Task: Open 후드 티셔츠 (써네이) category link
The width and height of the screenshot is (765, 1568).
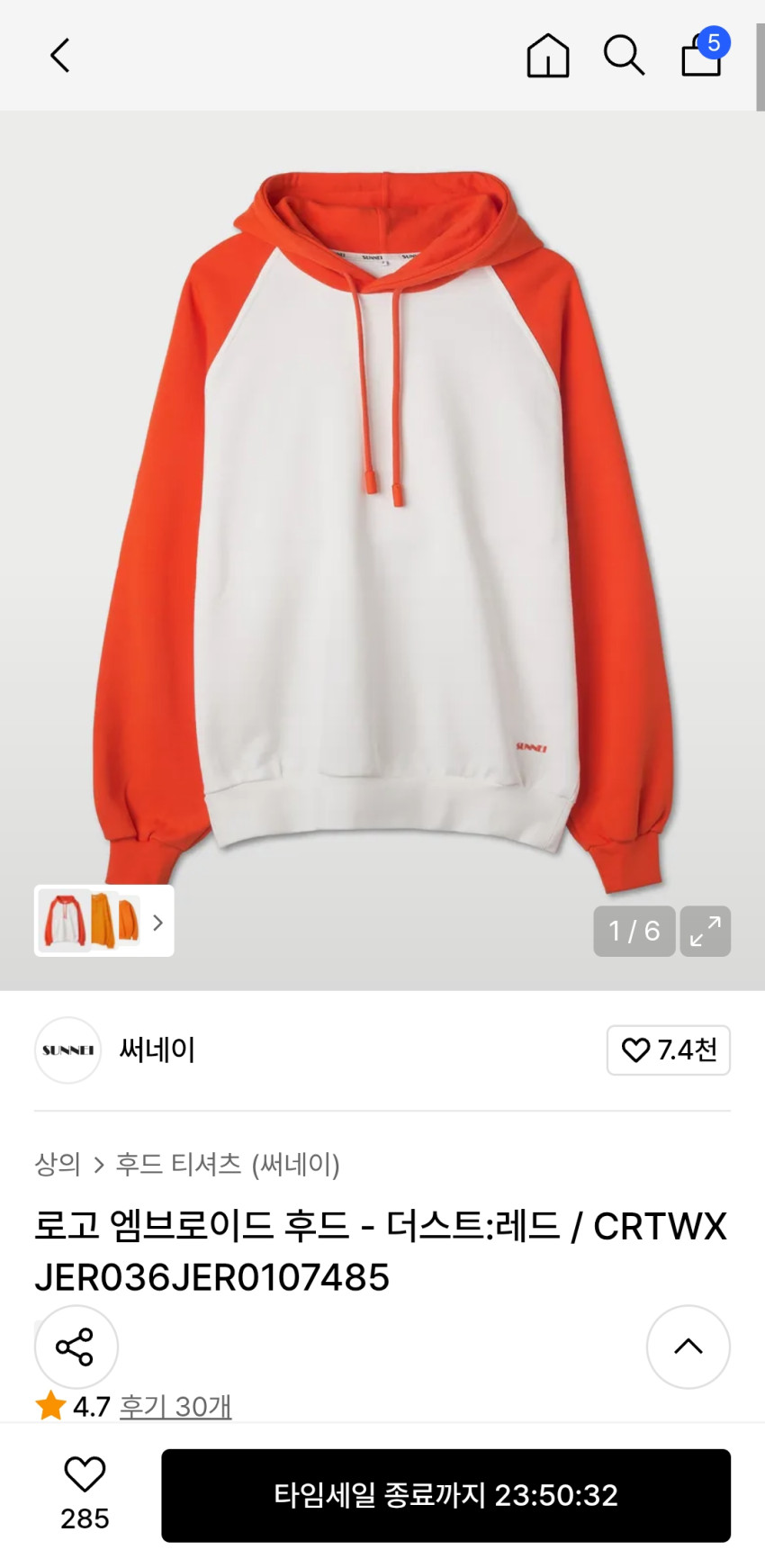Action: click(x=228, y=1164)
